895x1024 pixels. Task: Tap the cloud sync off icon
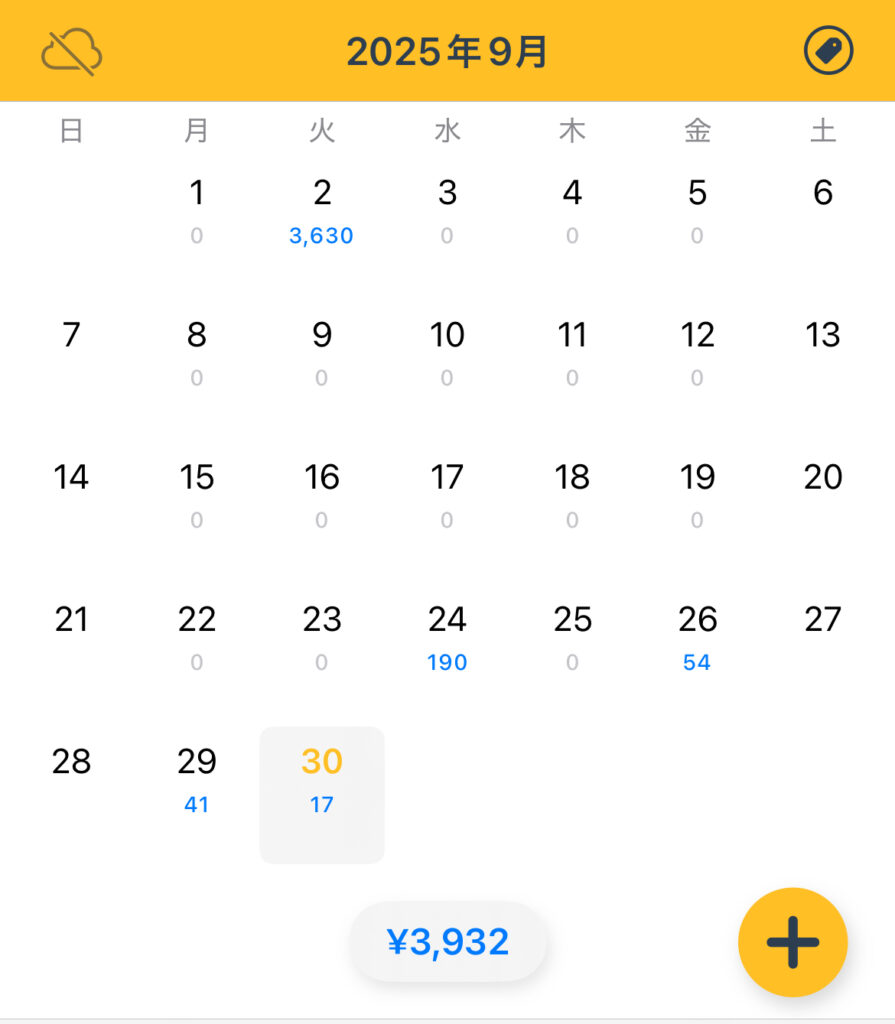coord(71,52)
